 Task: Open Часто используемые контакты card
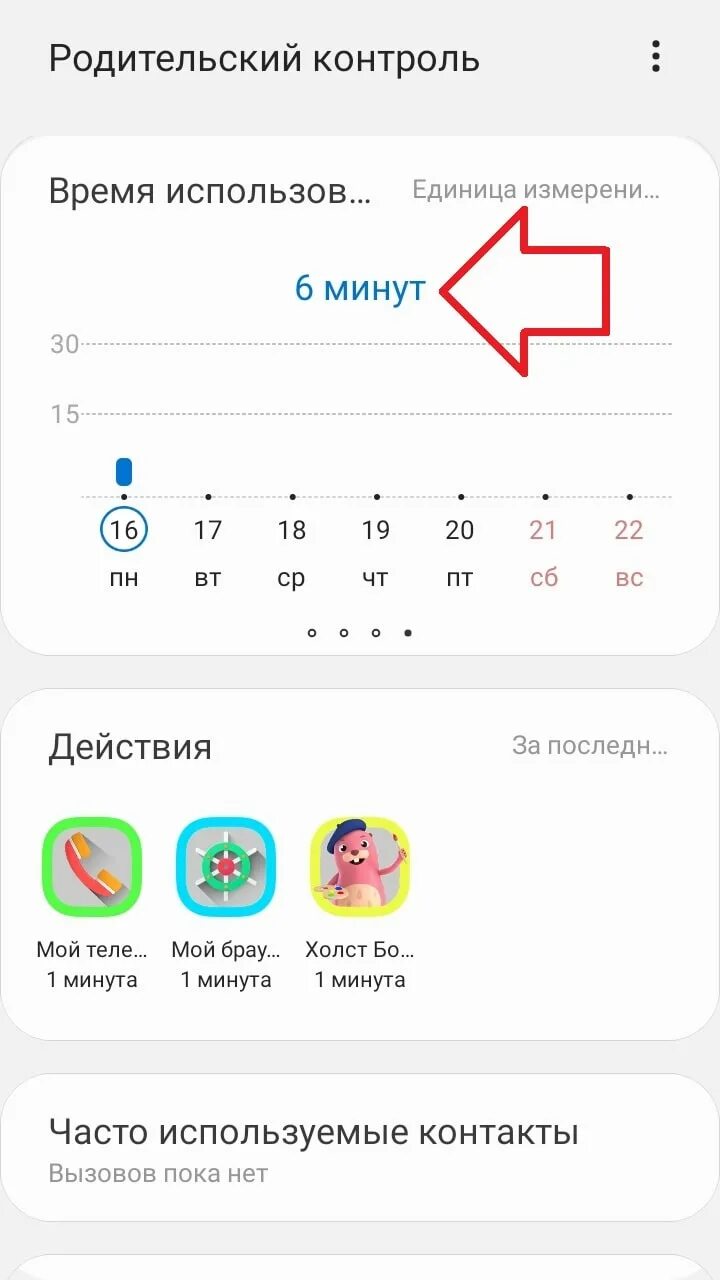[360, 1148]
